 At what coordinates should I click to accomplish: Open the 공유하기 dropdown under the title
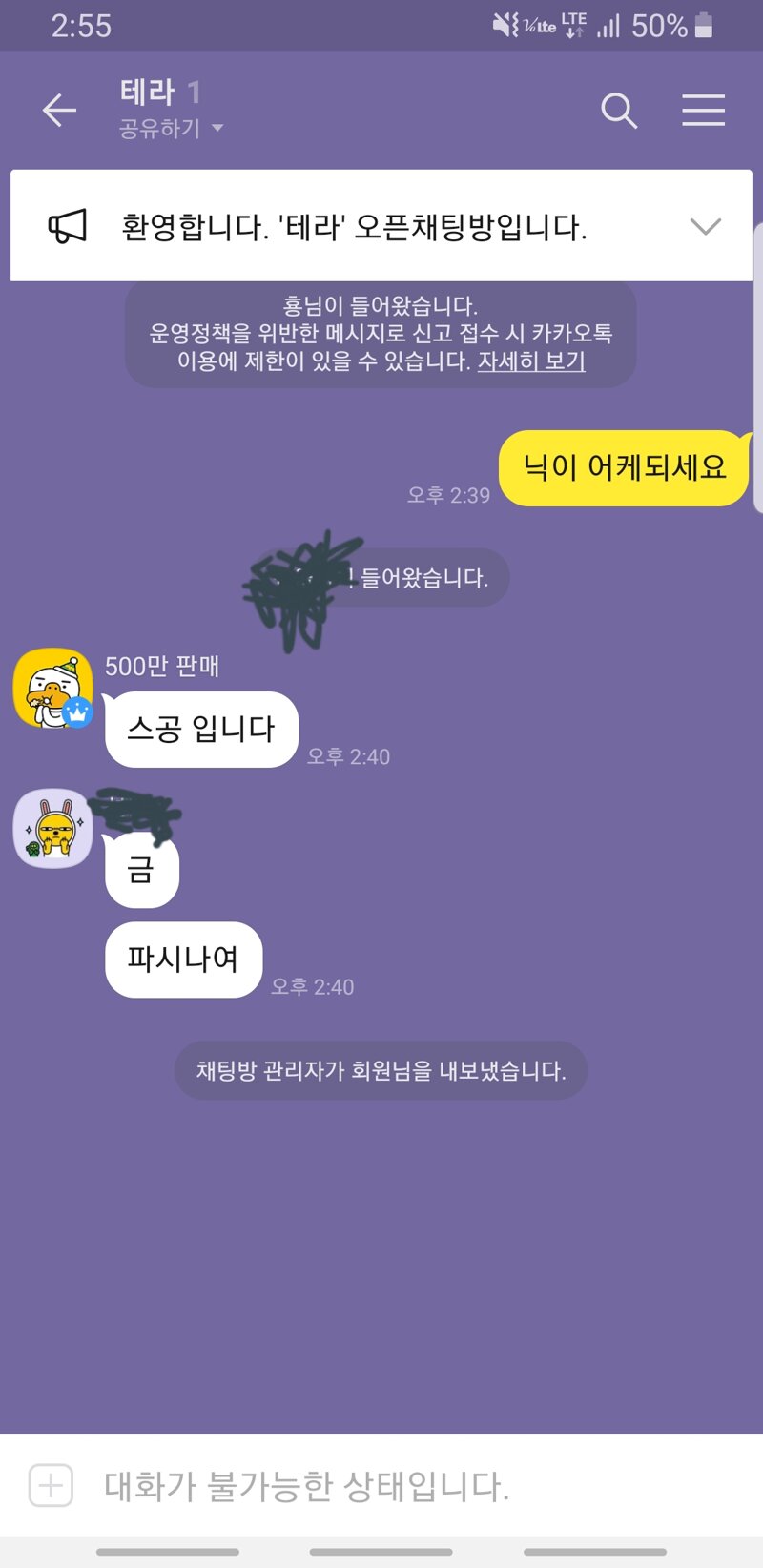[172, 128]
